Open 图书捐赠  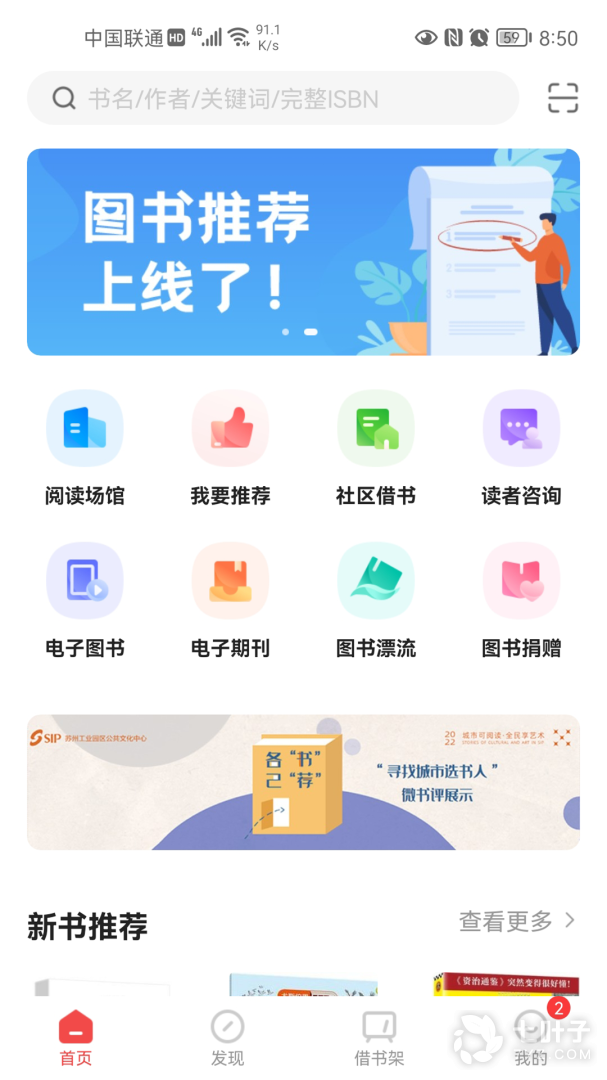521,599
